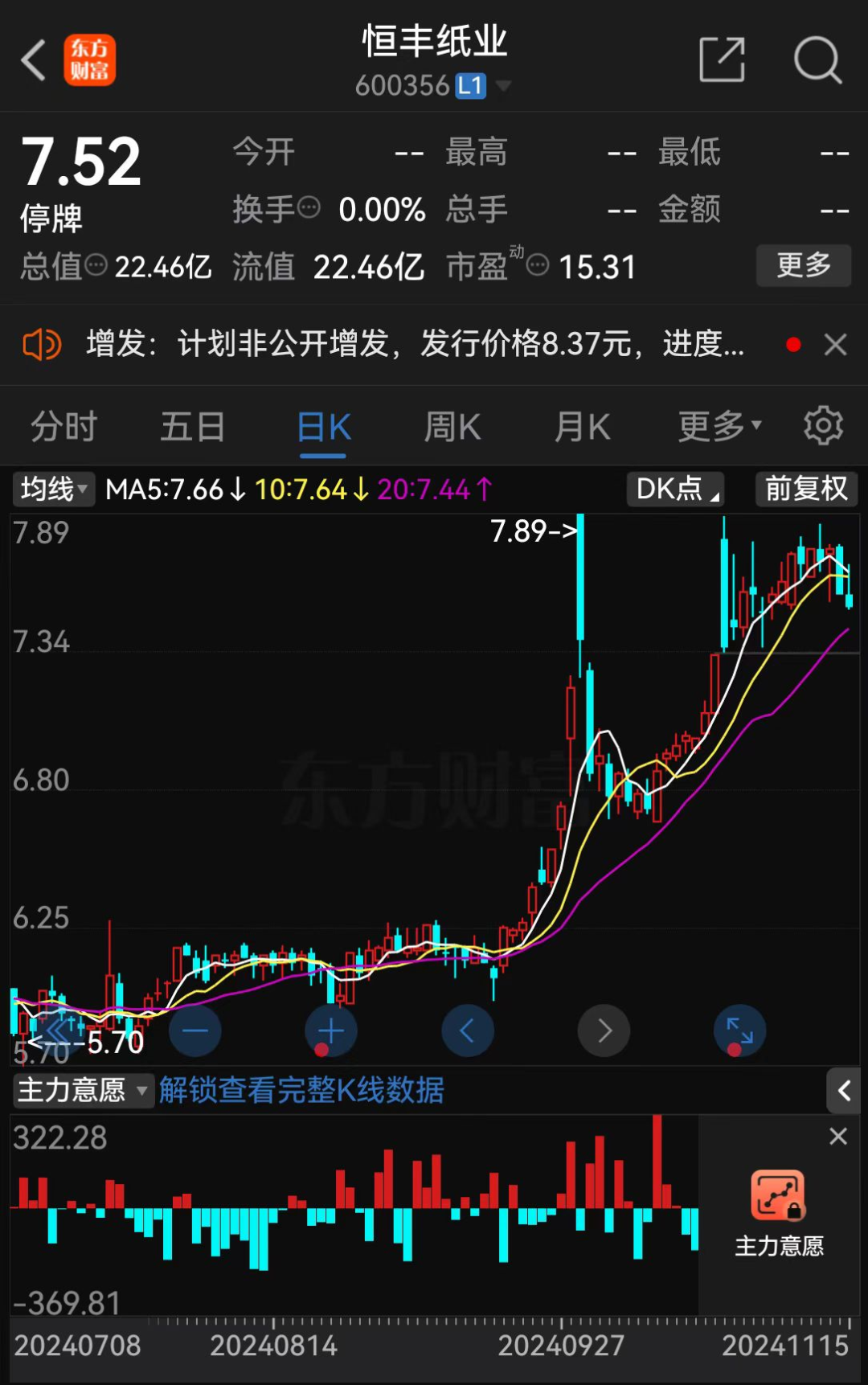
Task: Switch to the 分时 intraday tab
Action: click(x=63, y=427)
